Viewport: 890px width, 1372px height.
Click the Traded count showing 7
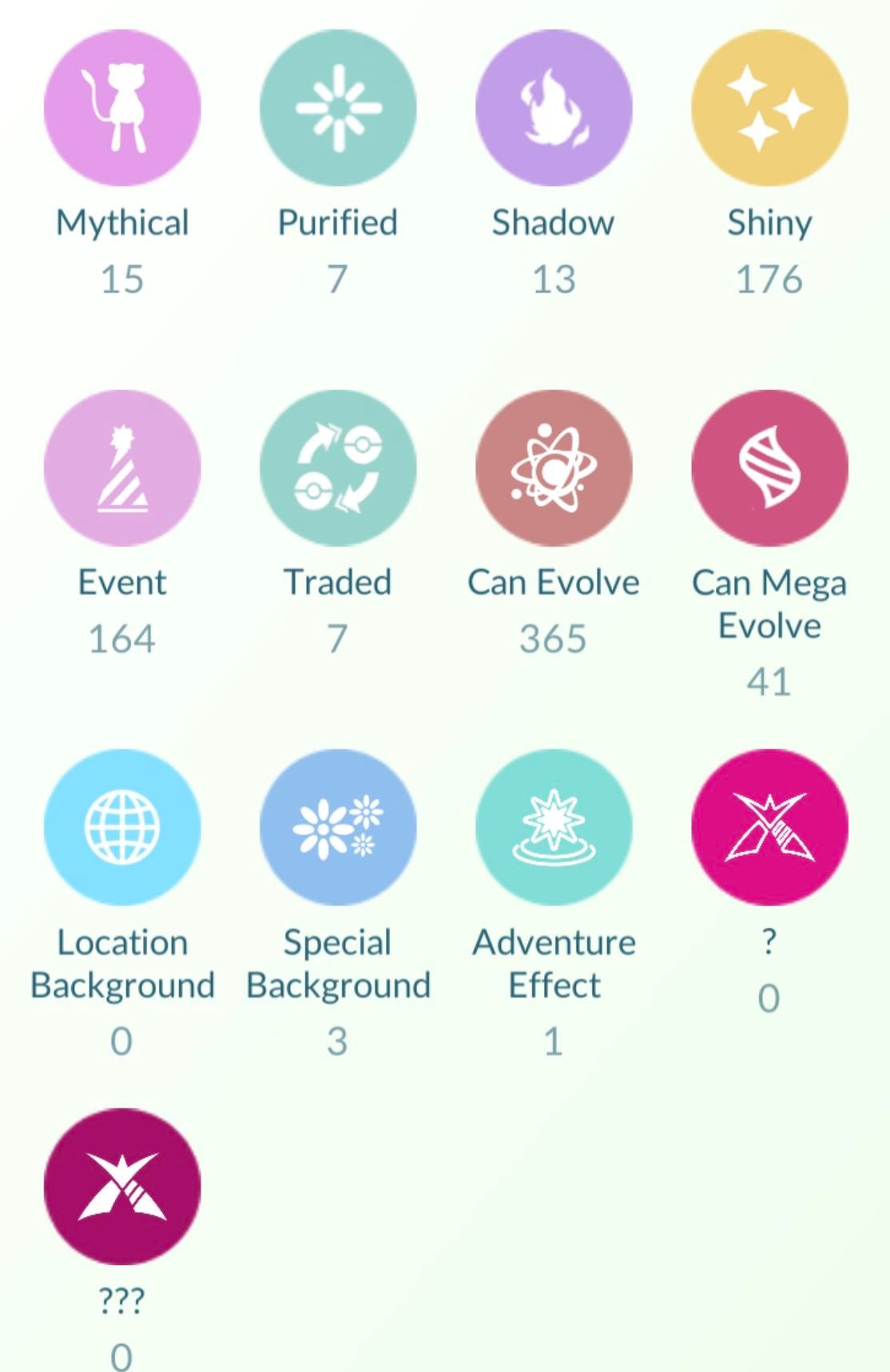tap(339, 636)
